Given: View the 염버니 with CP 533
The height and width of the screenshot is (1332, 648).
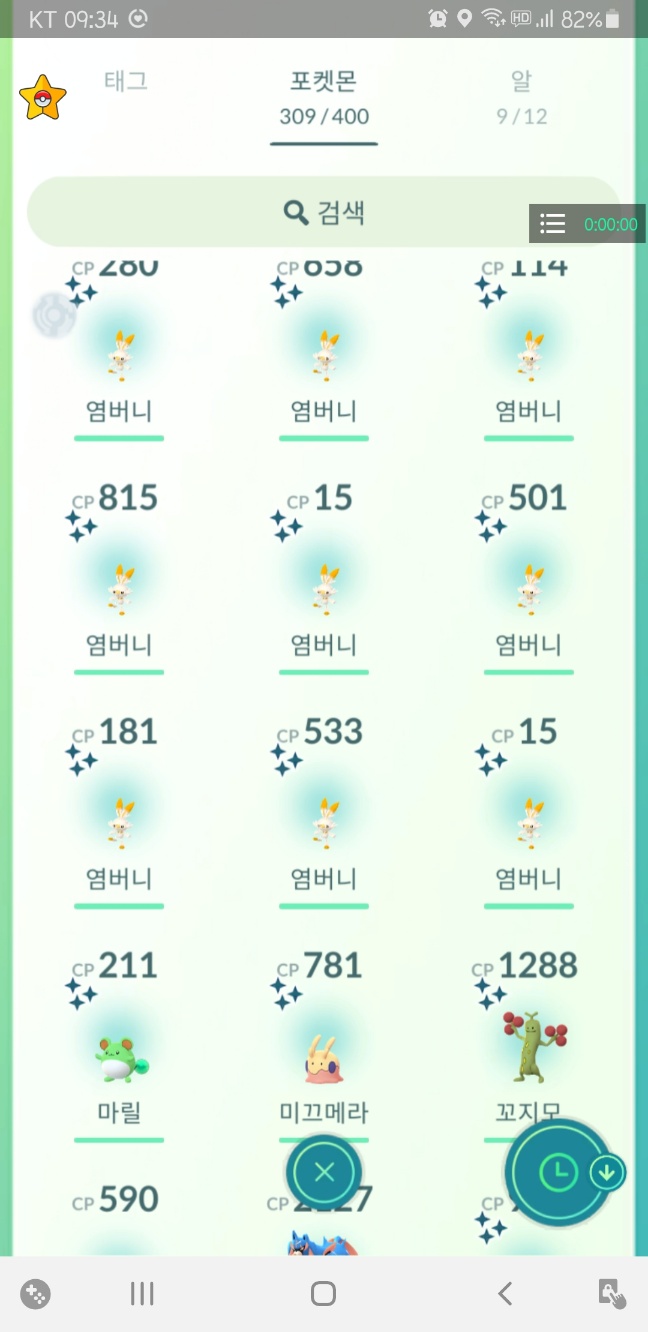Looking at the screenshot, I should coord(324,822).
